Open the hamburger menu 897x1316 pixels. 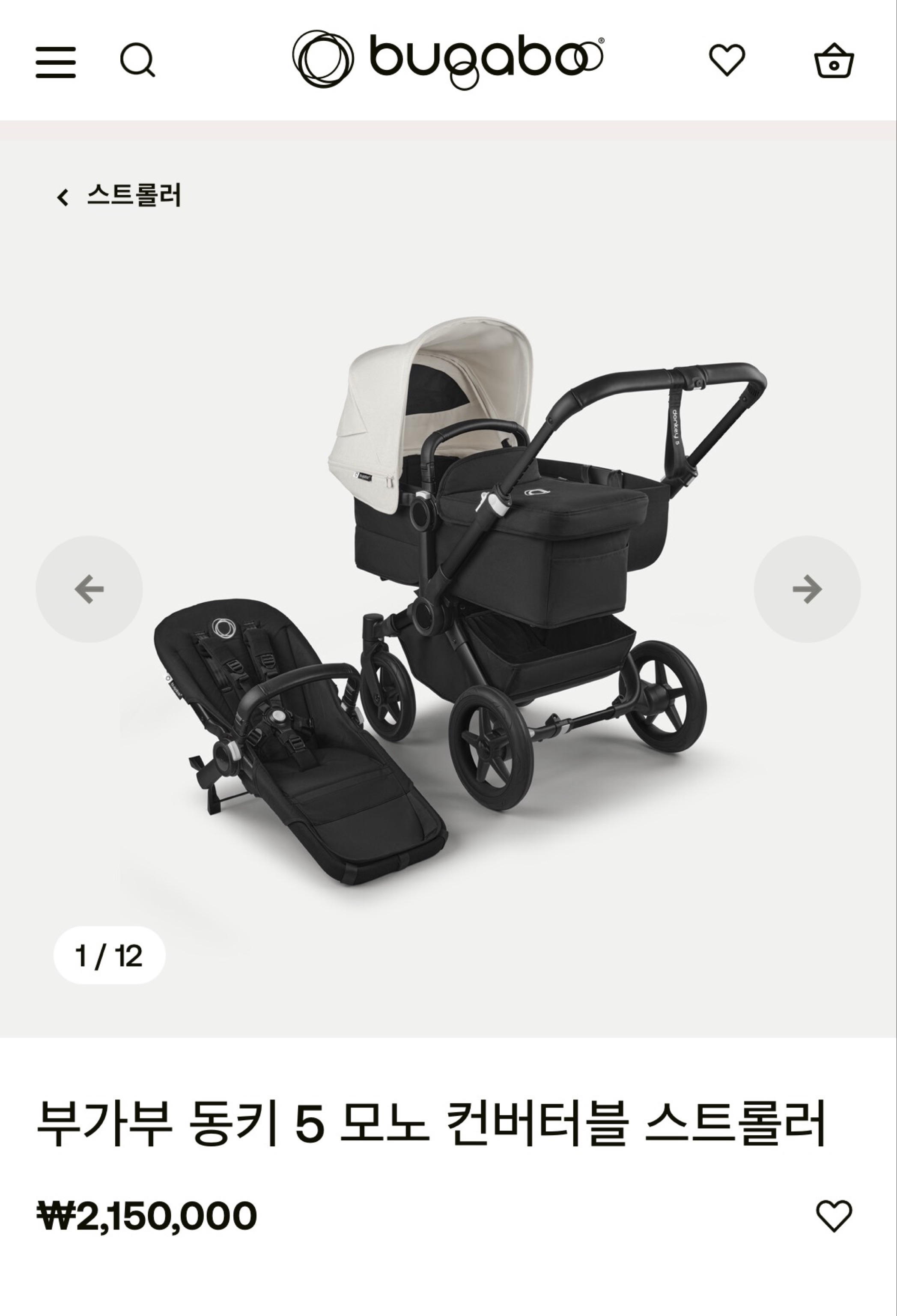point(56,62)
